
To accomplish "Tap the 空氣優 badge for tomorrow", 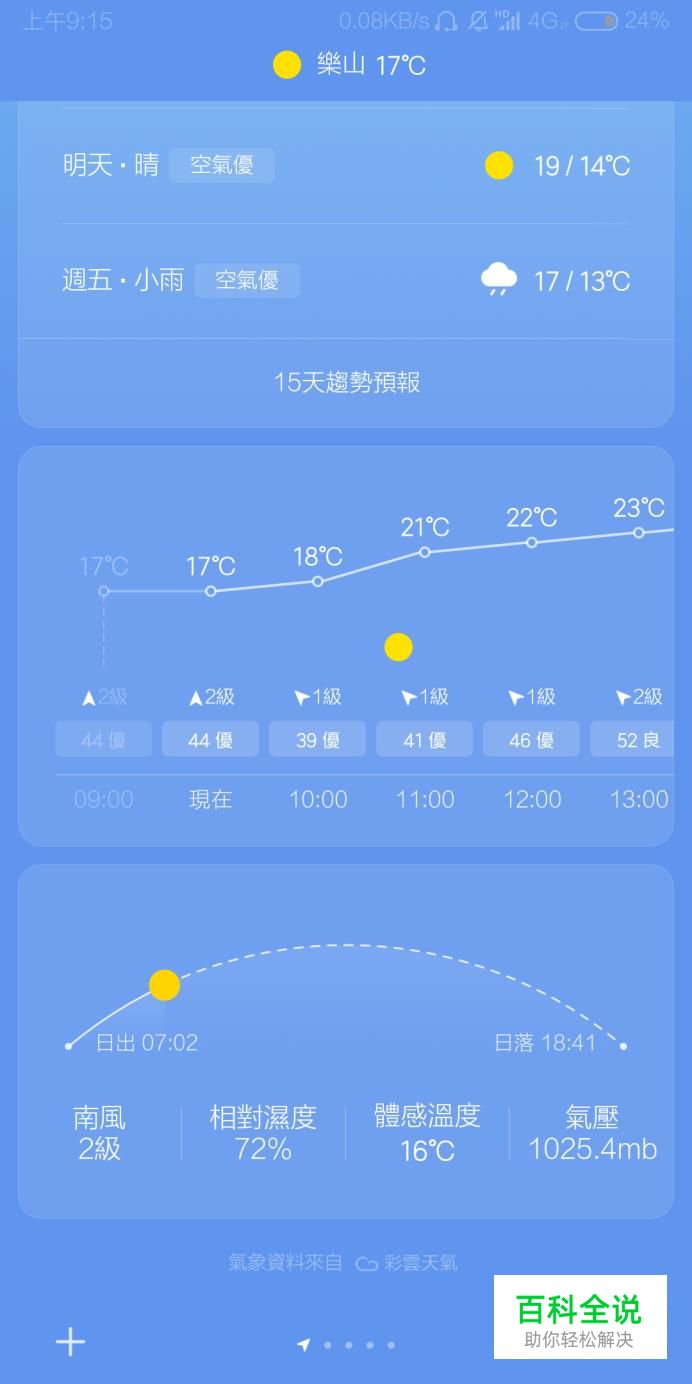I will pos(222,165).
